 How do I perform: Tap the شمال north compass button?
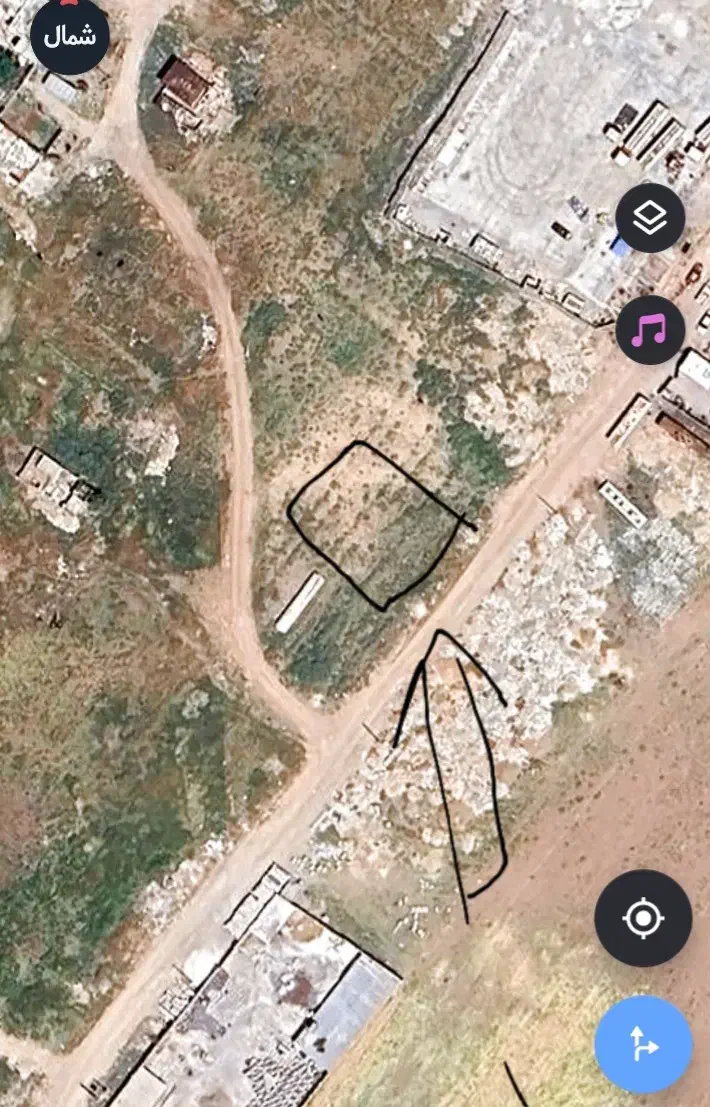69,35
